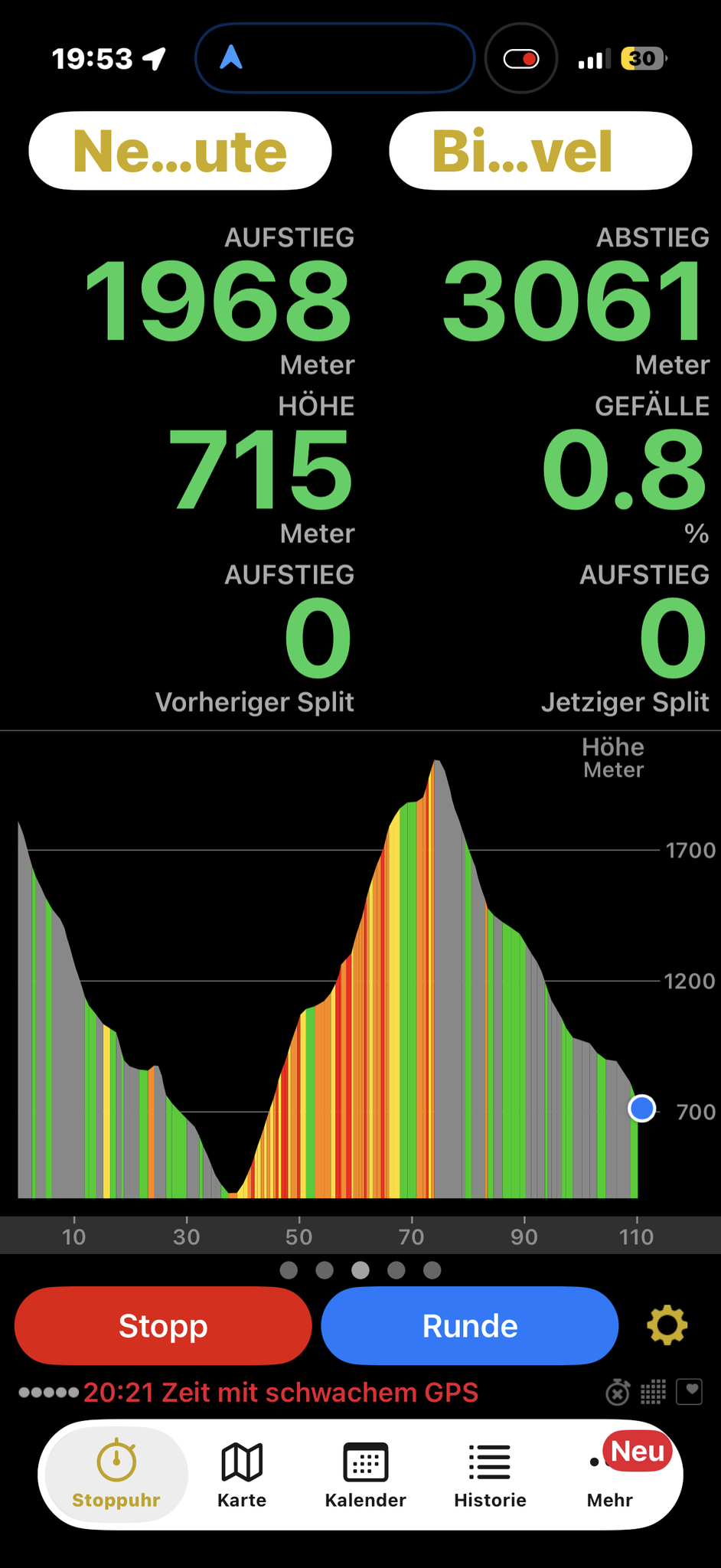Tap the page indicator dots
721x1568 pixels.
tap(360, 1270)
